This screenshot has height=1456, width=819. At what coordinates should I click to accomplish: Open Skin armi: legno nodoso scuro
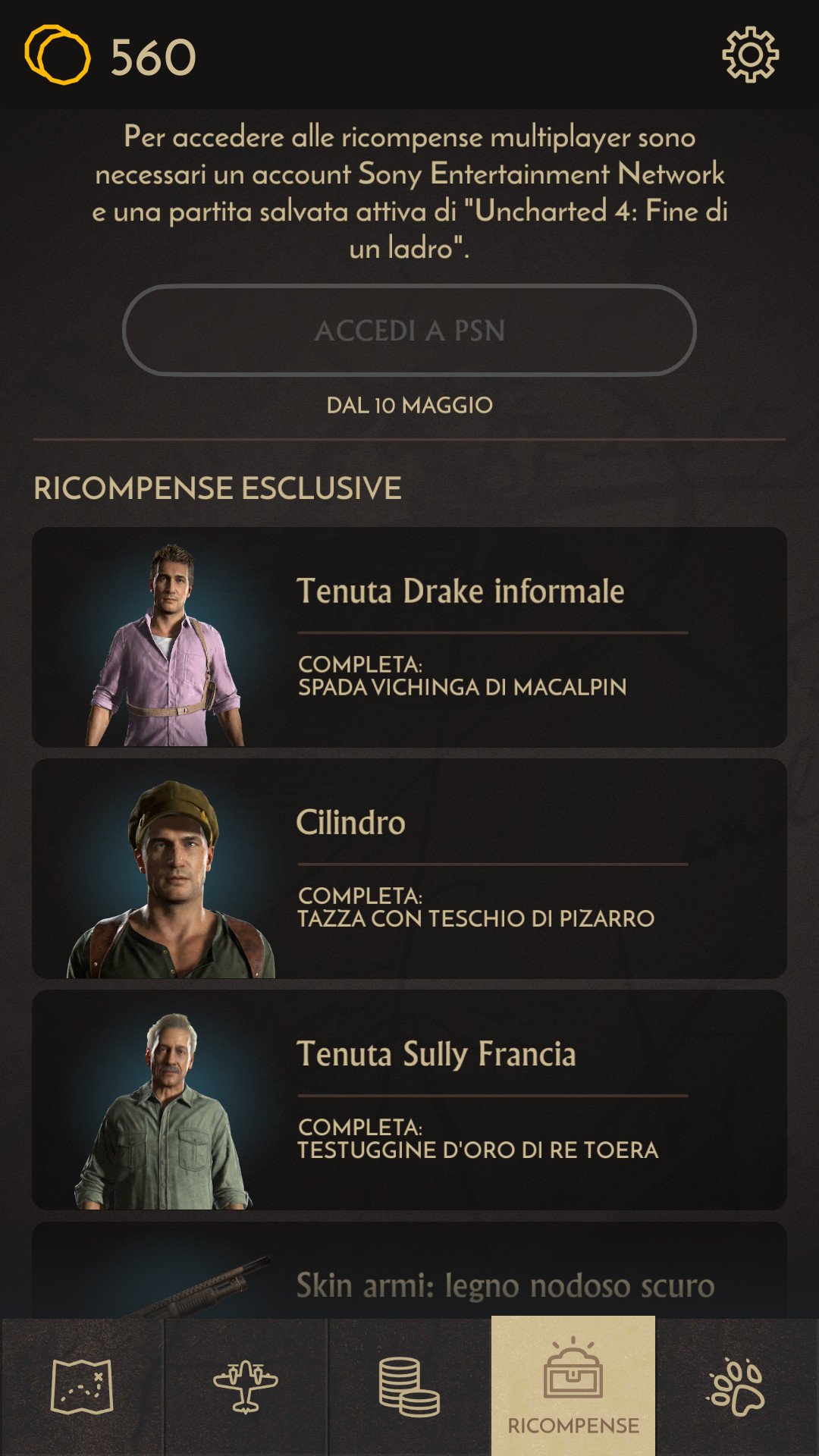(x=409, y=1269)
